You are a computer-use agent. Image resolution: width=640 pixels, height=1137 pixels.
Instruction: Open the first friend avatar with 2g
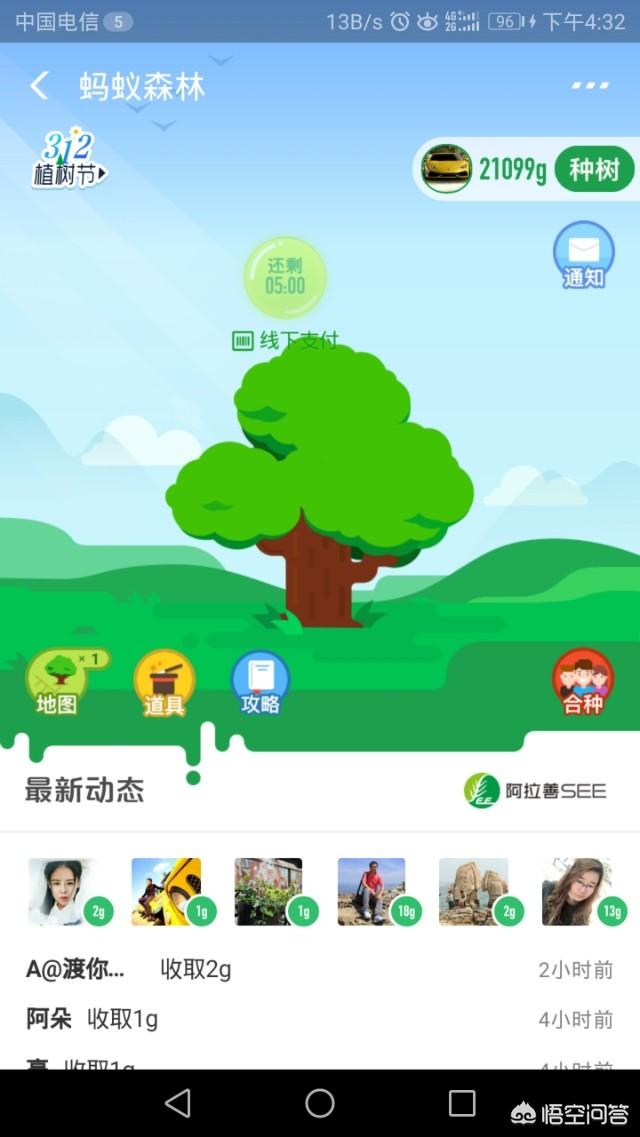69,892
